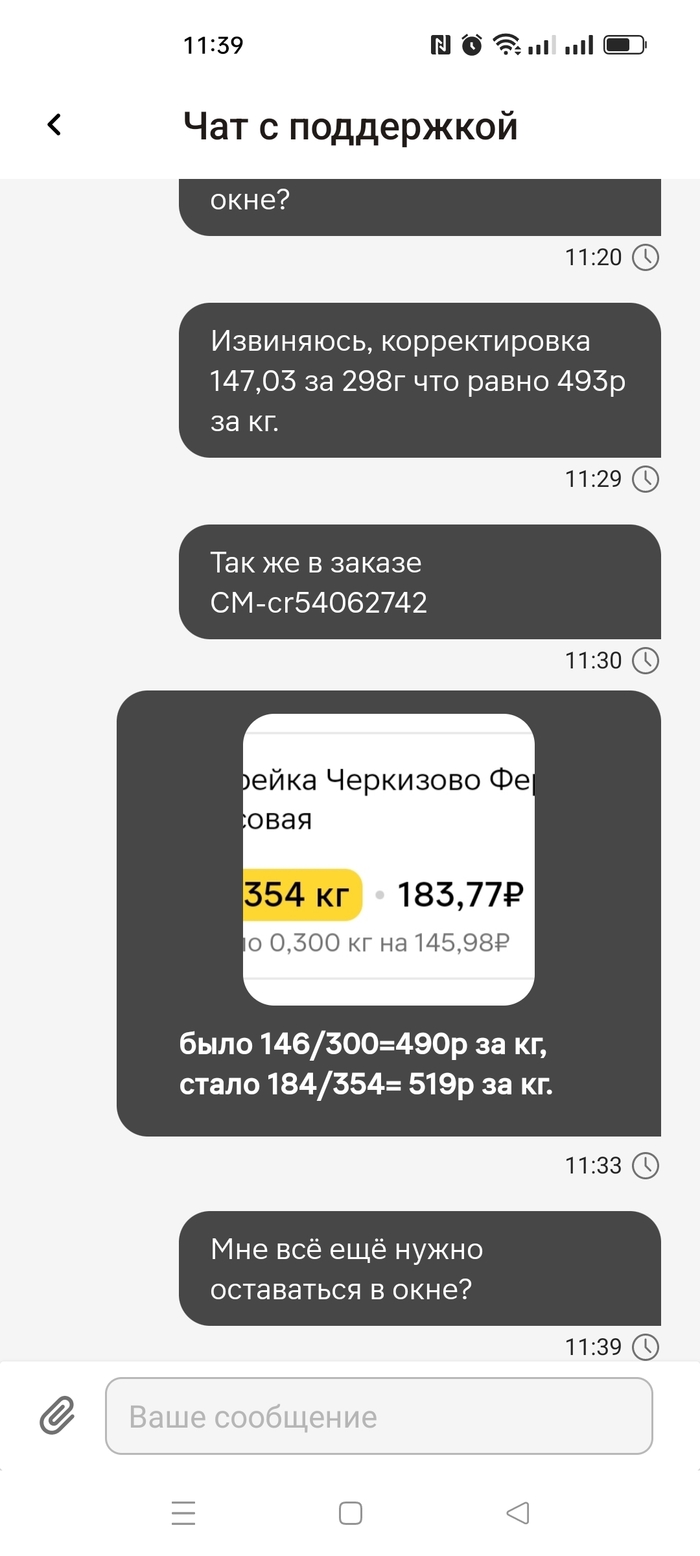Open recent apps from navigation bar
Viewport: 700px width, 1556px height.
click(x=183, y=1513)
